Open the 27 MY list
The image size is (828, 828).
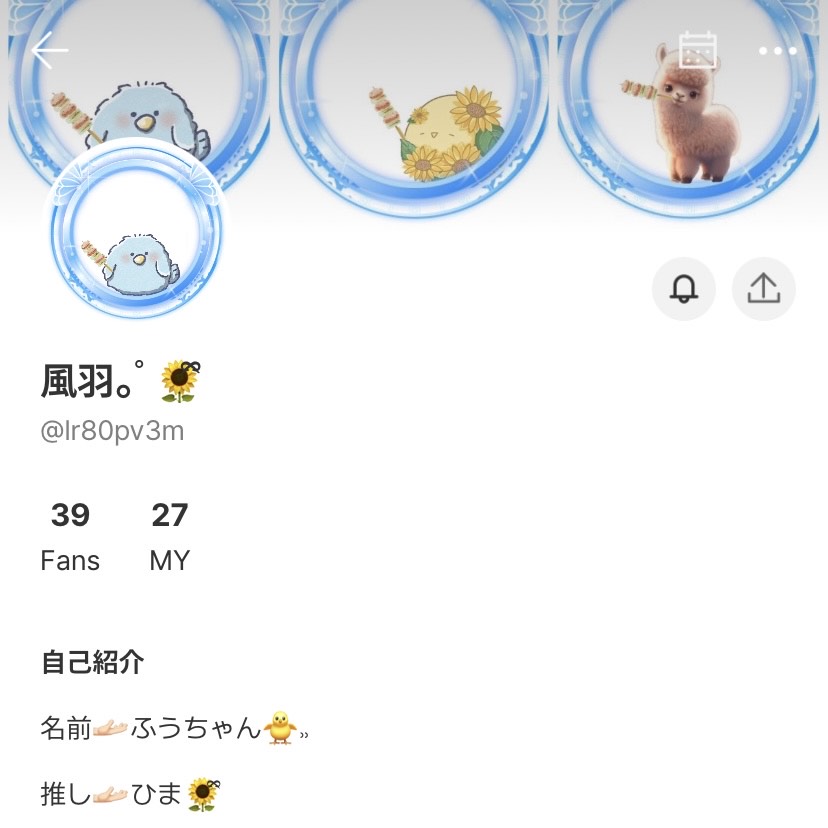coord(170,536)
